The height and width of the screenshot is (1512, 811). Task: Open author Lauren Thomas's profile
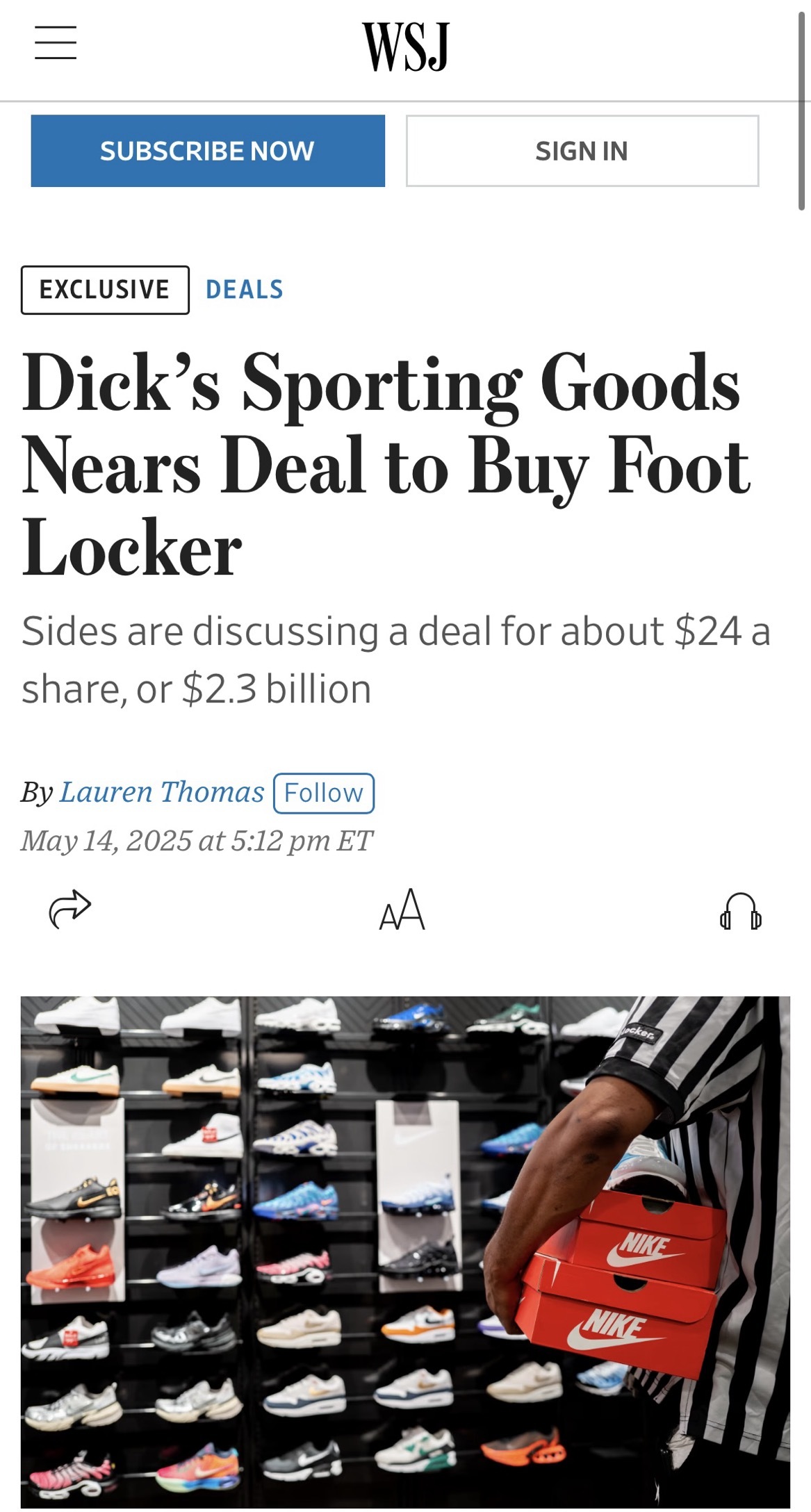[x=161, y=792]
